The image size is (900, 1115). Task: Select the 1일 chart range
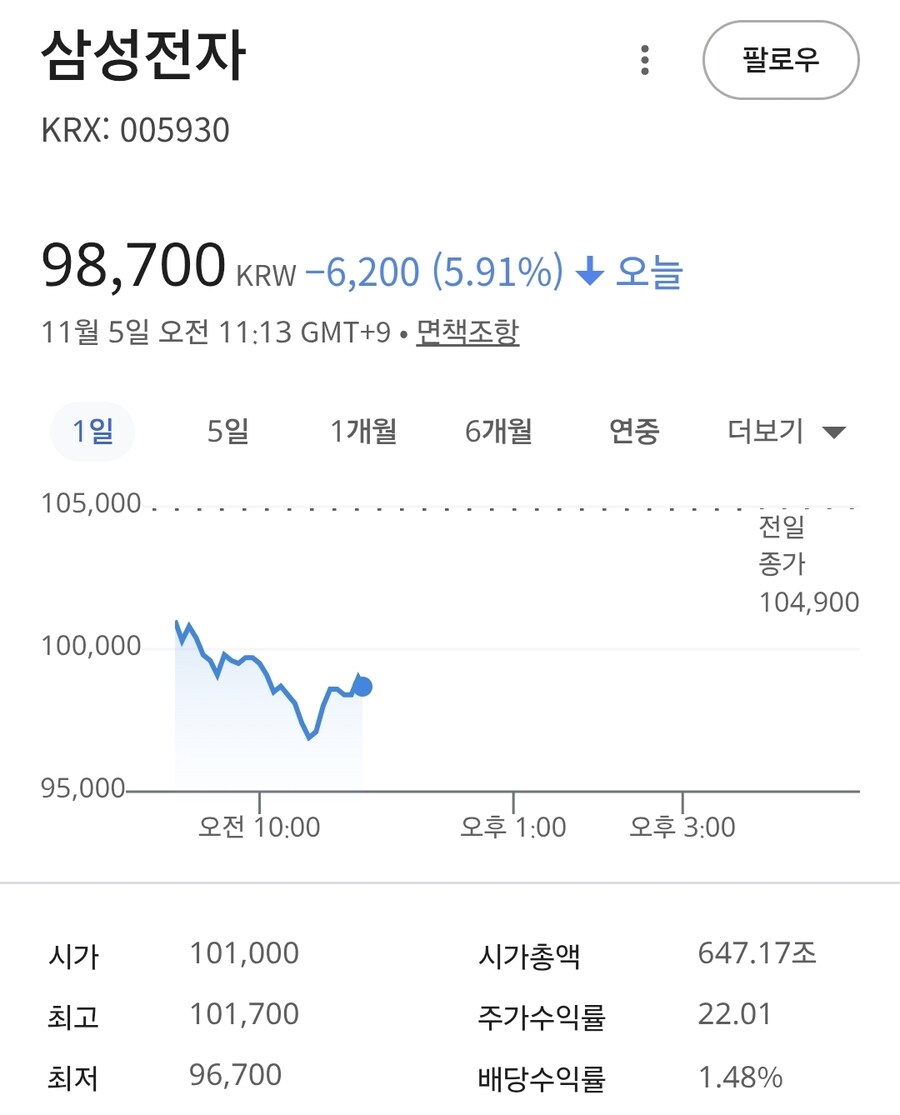pos(92,432)
